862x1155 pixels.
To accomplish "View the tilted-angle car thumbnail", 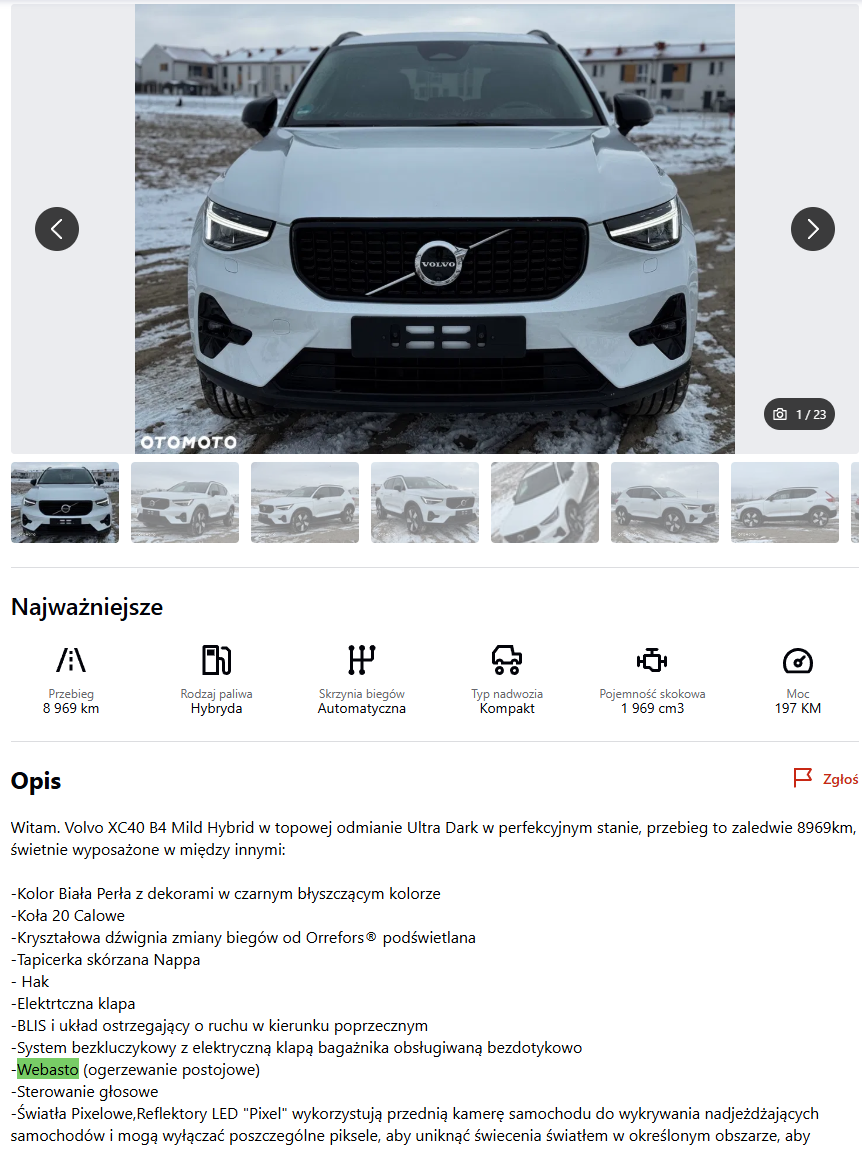I will (x=545, y=502).
